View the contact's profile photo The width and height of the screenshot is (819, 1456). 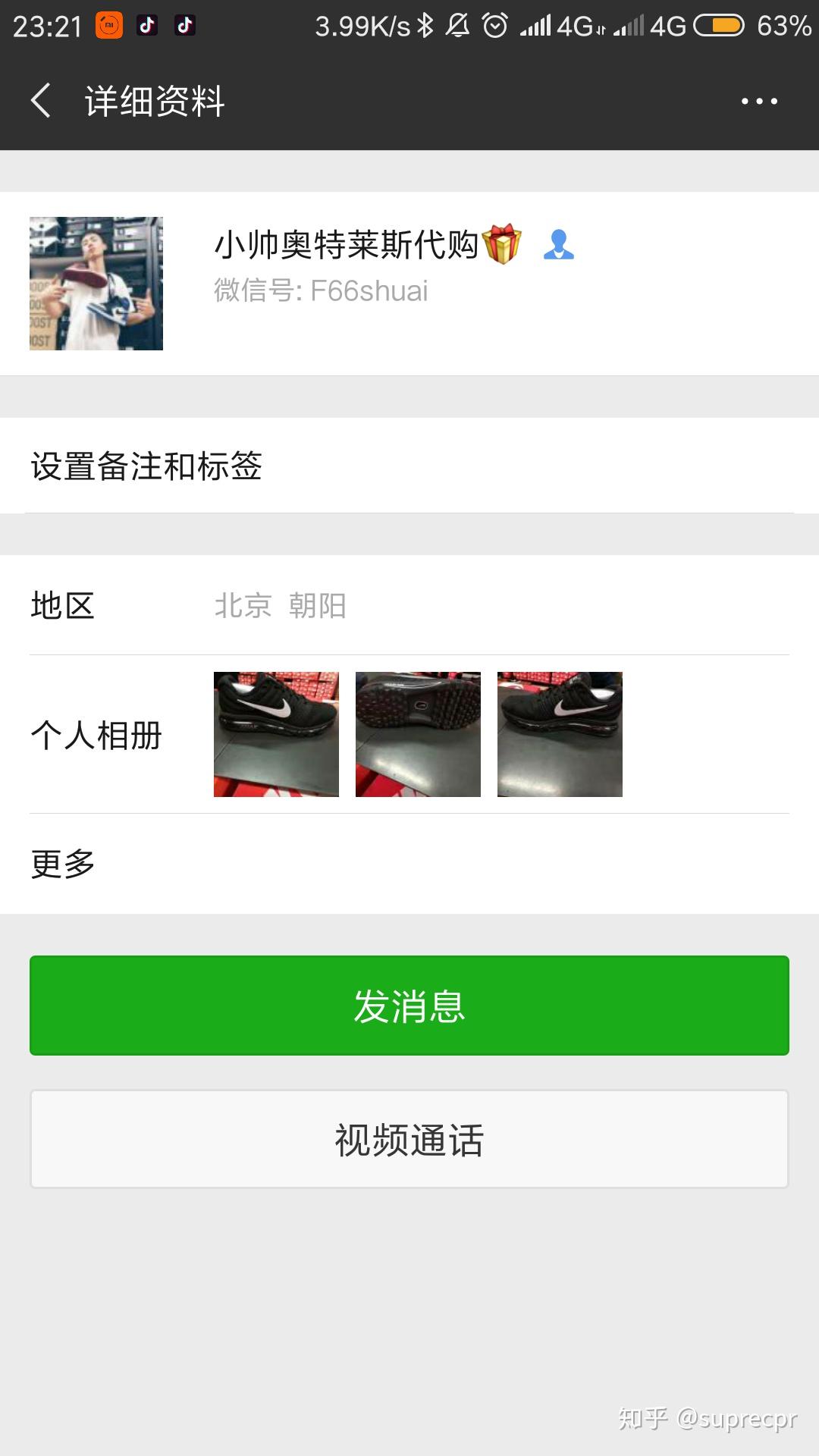(96, 284)
